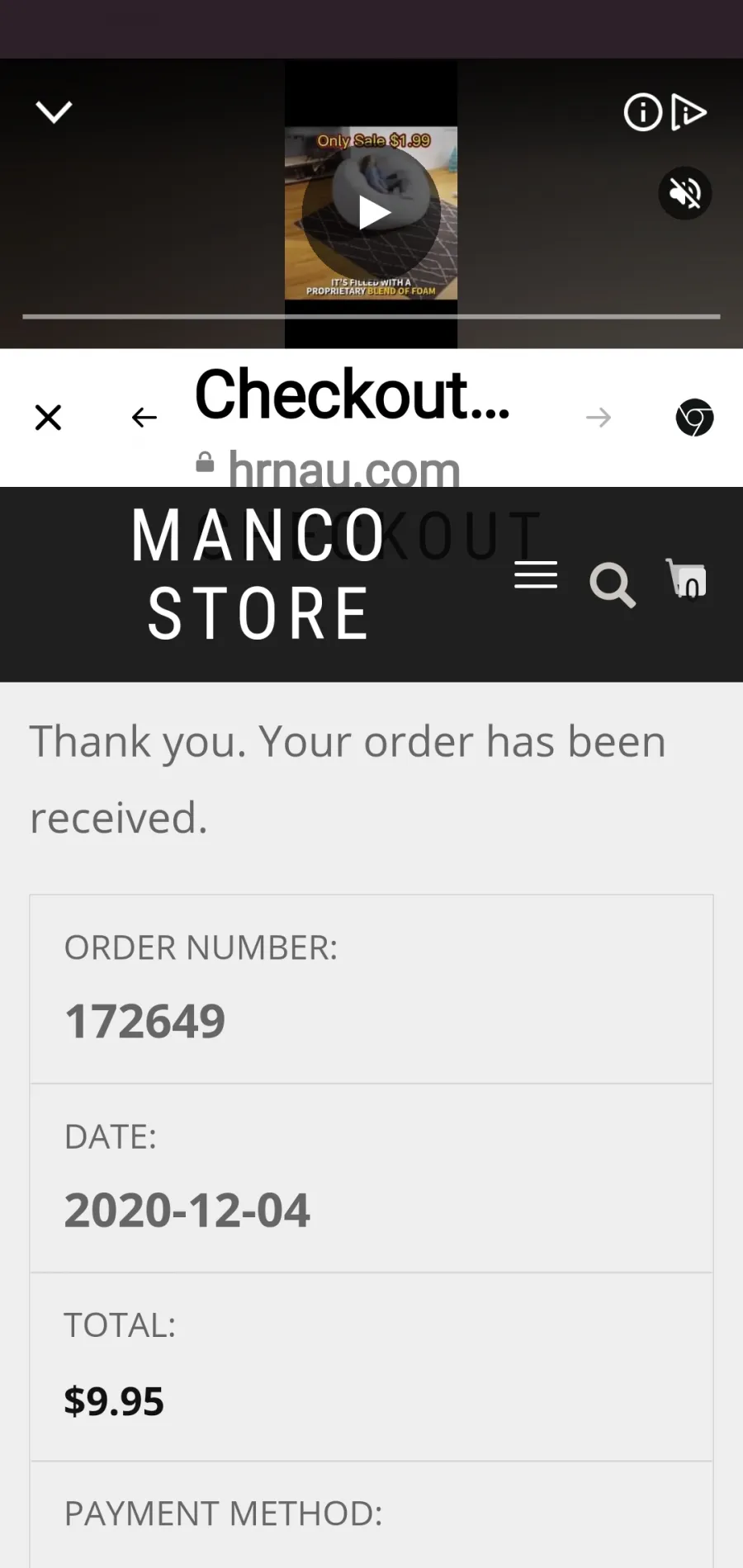
Task: Play the bean bag video ad
Action: coord(373,213)
